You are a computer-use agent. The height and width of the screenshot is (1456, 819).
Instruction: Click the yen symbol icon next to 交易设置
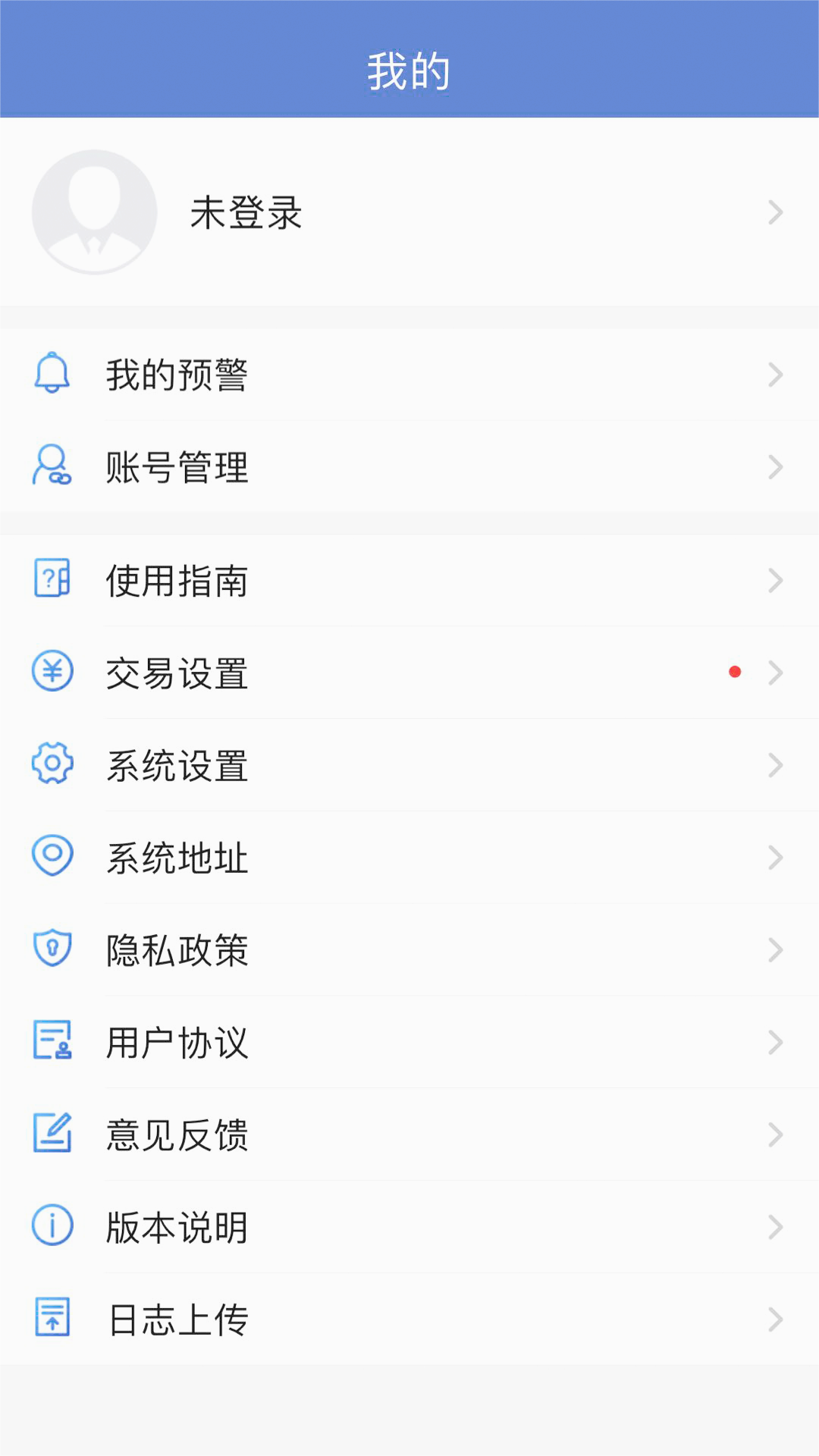[51, 673]
